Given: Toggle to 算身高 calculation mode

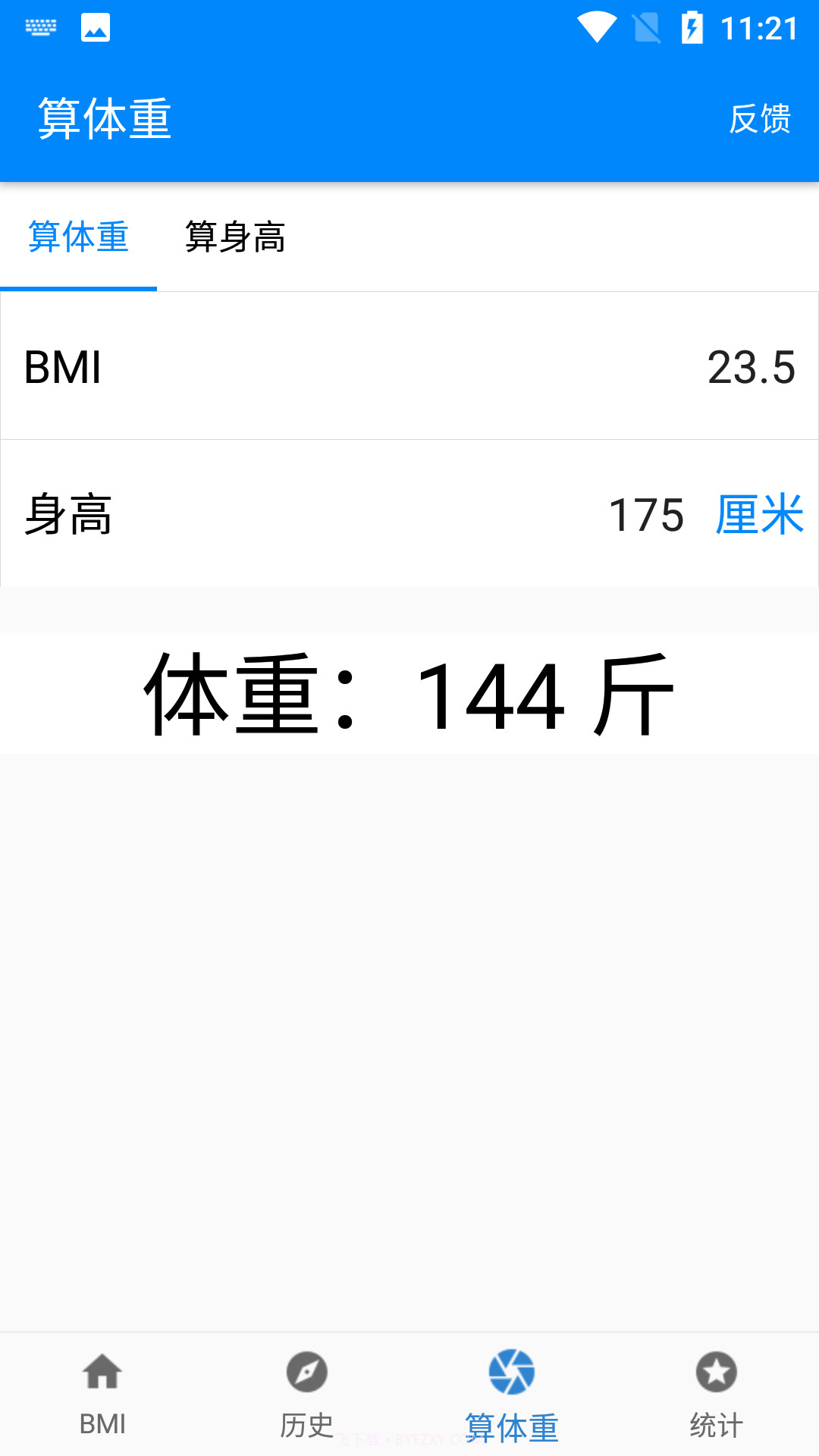Looking at the screenshot, I should (235, 237).
